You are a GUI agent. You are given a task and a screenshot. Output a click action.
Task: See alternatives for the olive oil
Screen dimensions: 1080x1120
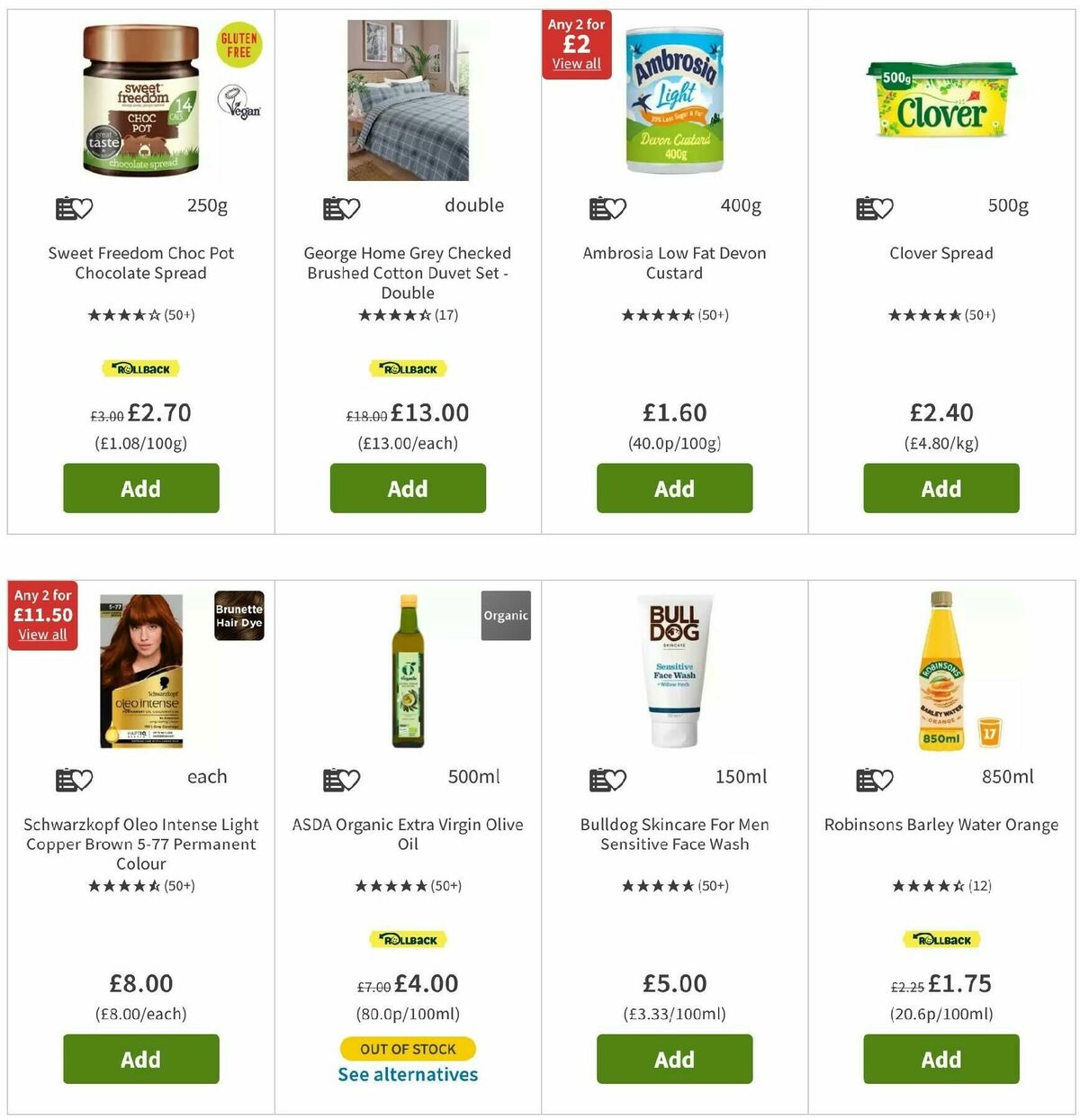[x=407, y=1074]
